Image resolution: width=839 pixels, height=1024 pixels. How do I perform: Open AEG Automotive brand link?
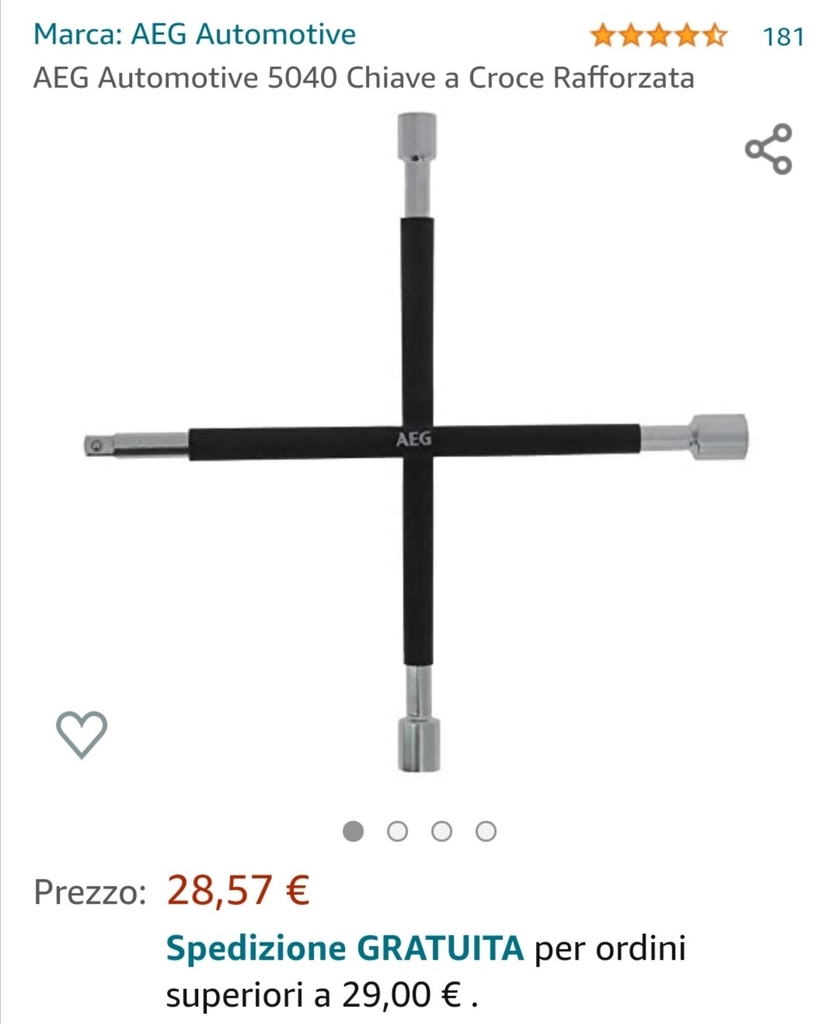coord(194,34)
